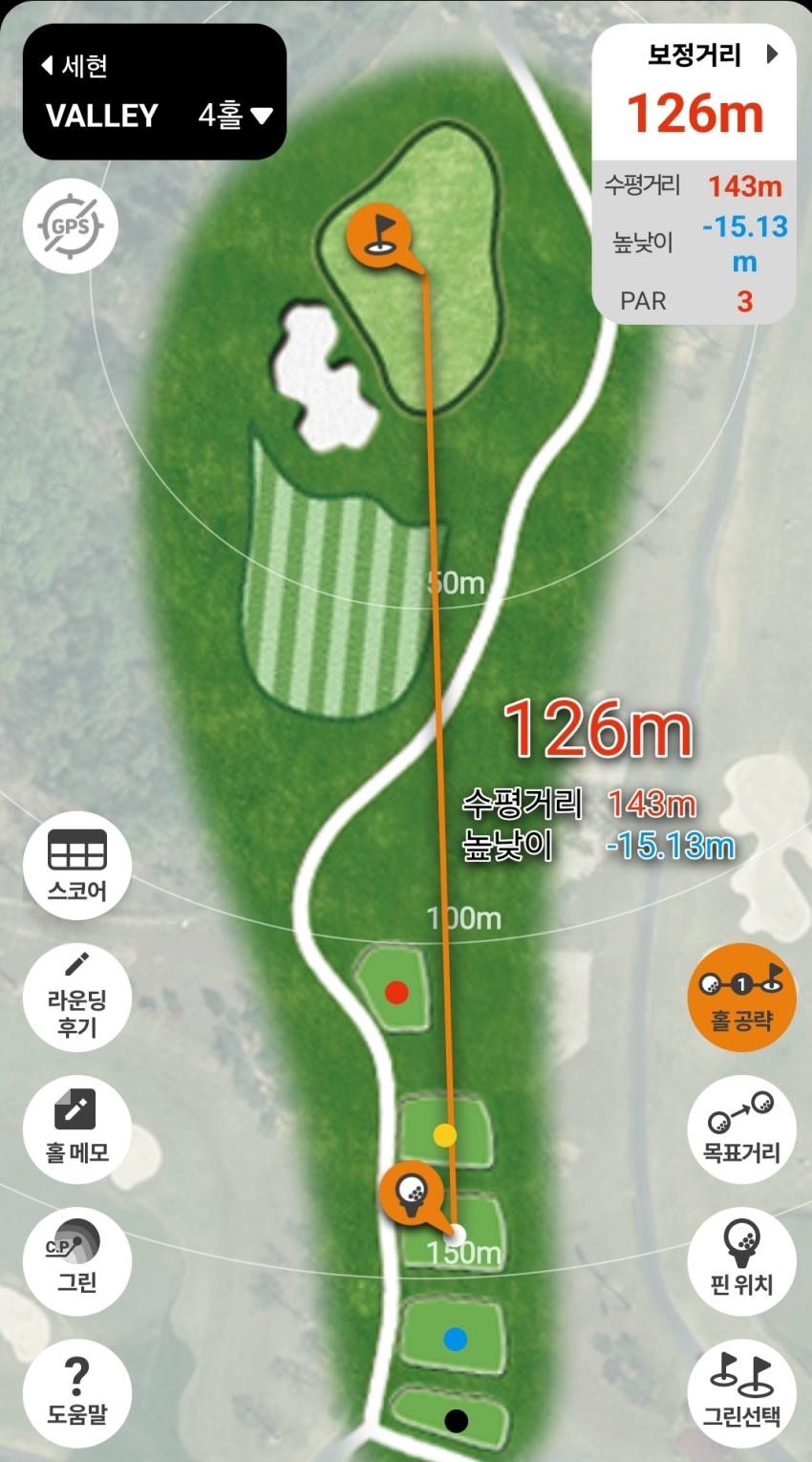Open the 4홀 hole selector dropdown
This screenshot has width=812, height=1462.
235,116
